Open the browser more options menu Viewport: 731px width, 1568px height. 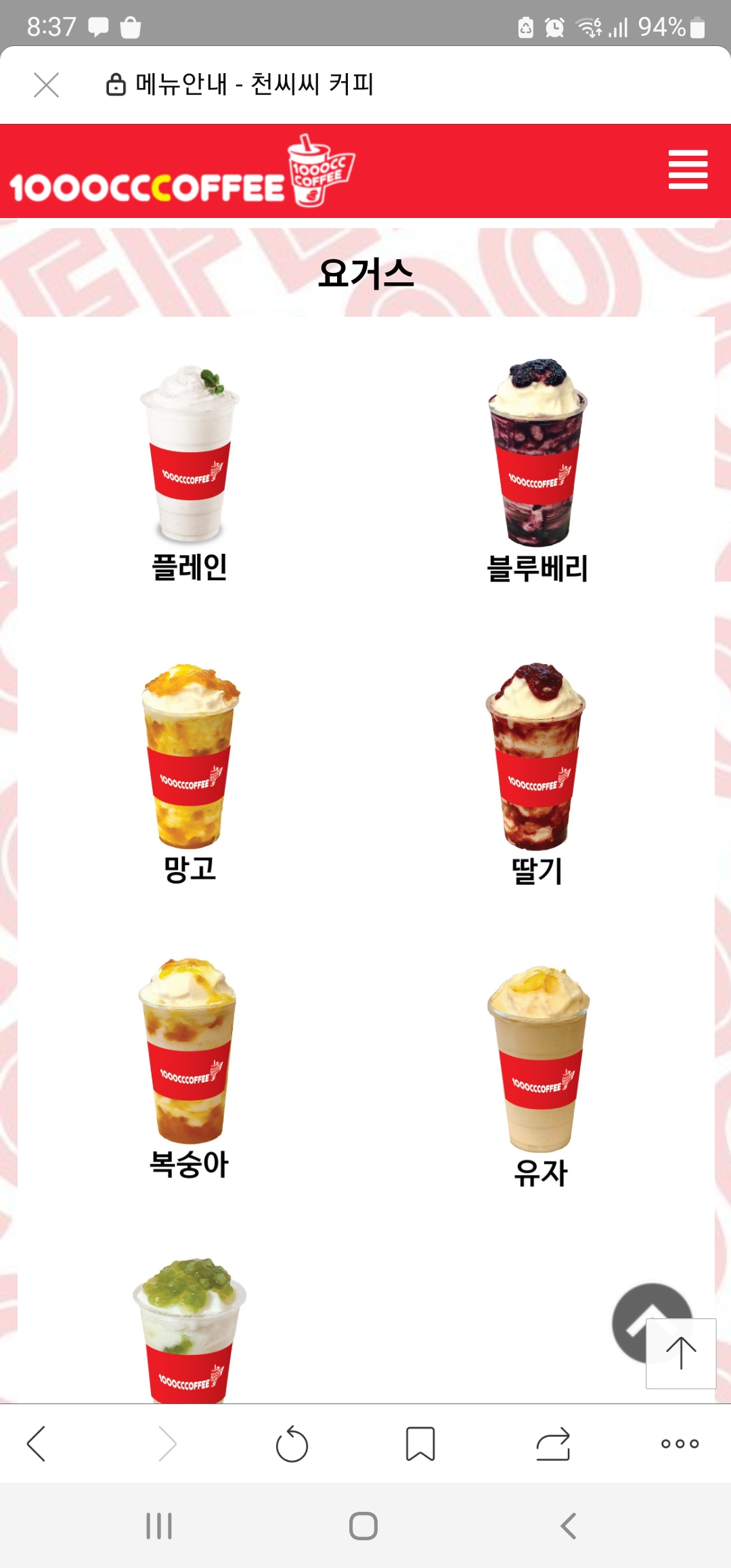pyautogui.click(x=680, y=1443)
